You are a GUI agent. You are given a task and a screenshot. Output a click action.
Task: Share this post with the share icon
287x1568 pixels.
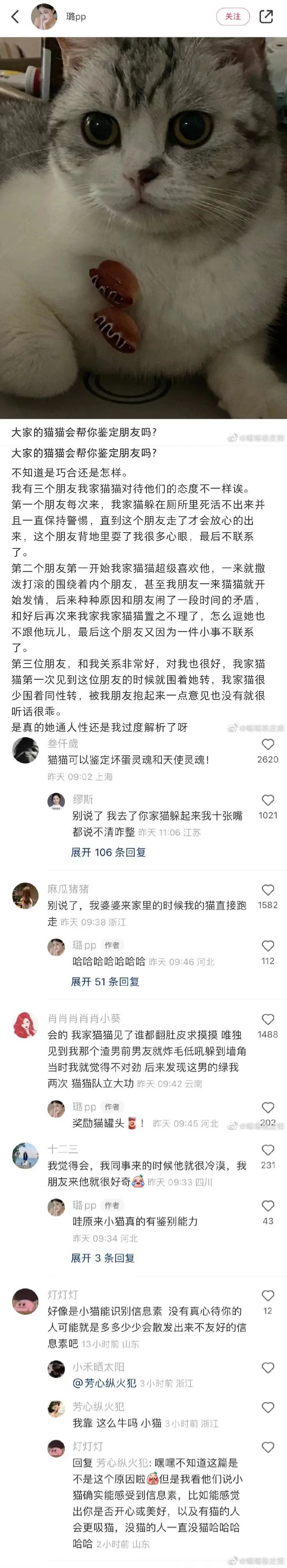click(266, 17)
